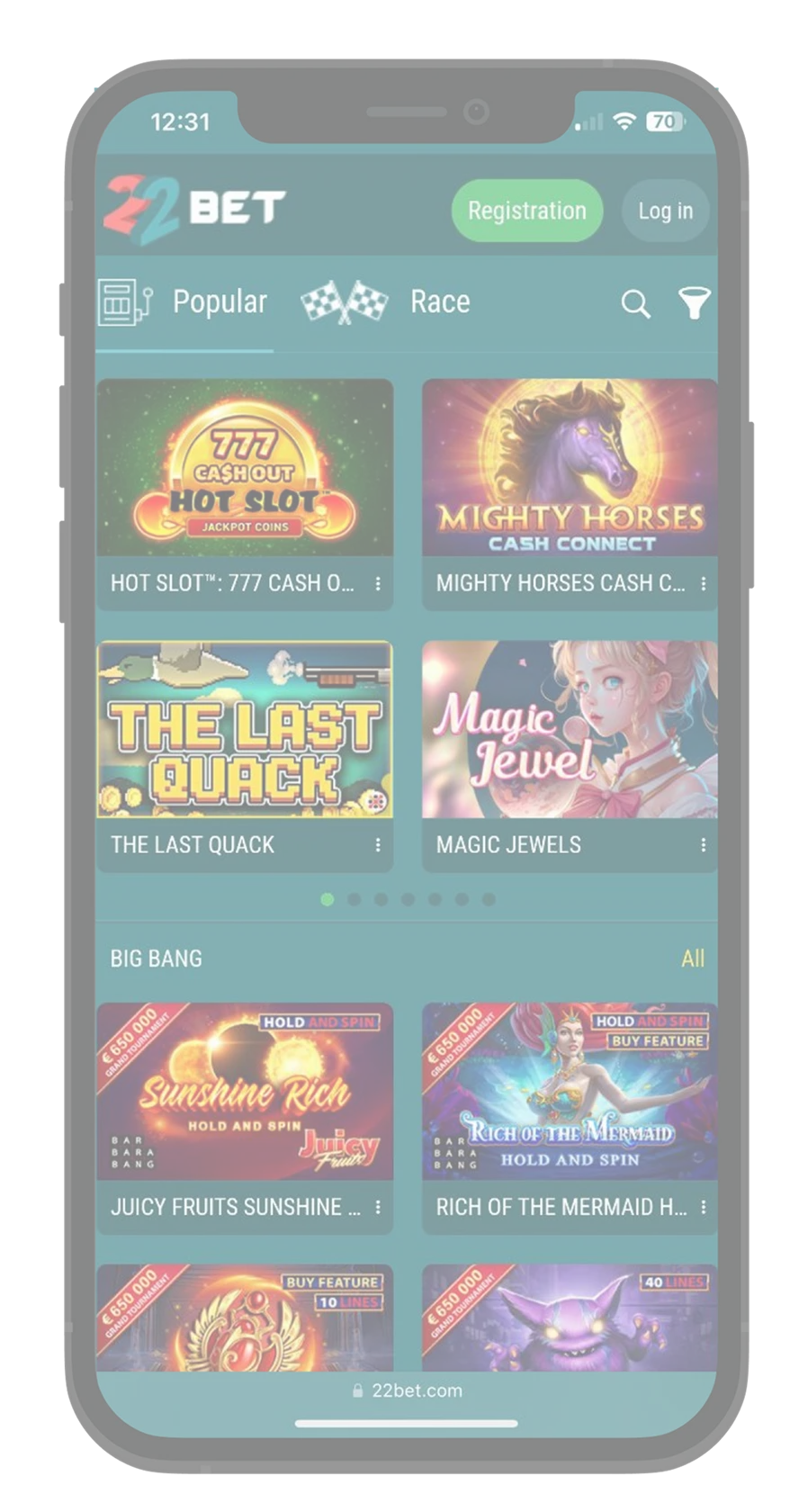Open Rich of the Mermaid game
This screenshot has width=808, height=1512.
point(570,1092)
